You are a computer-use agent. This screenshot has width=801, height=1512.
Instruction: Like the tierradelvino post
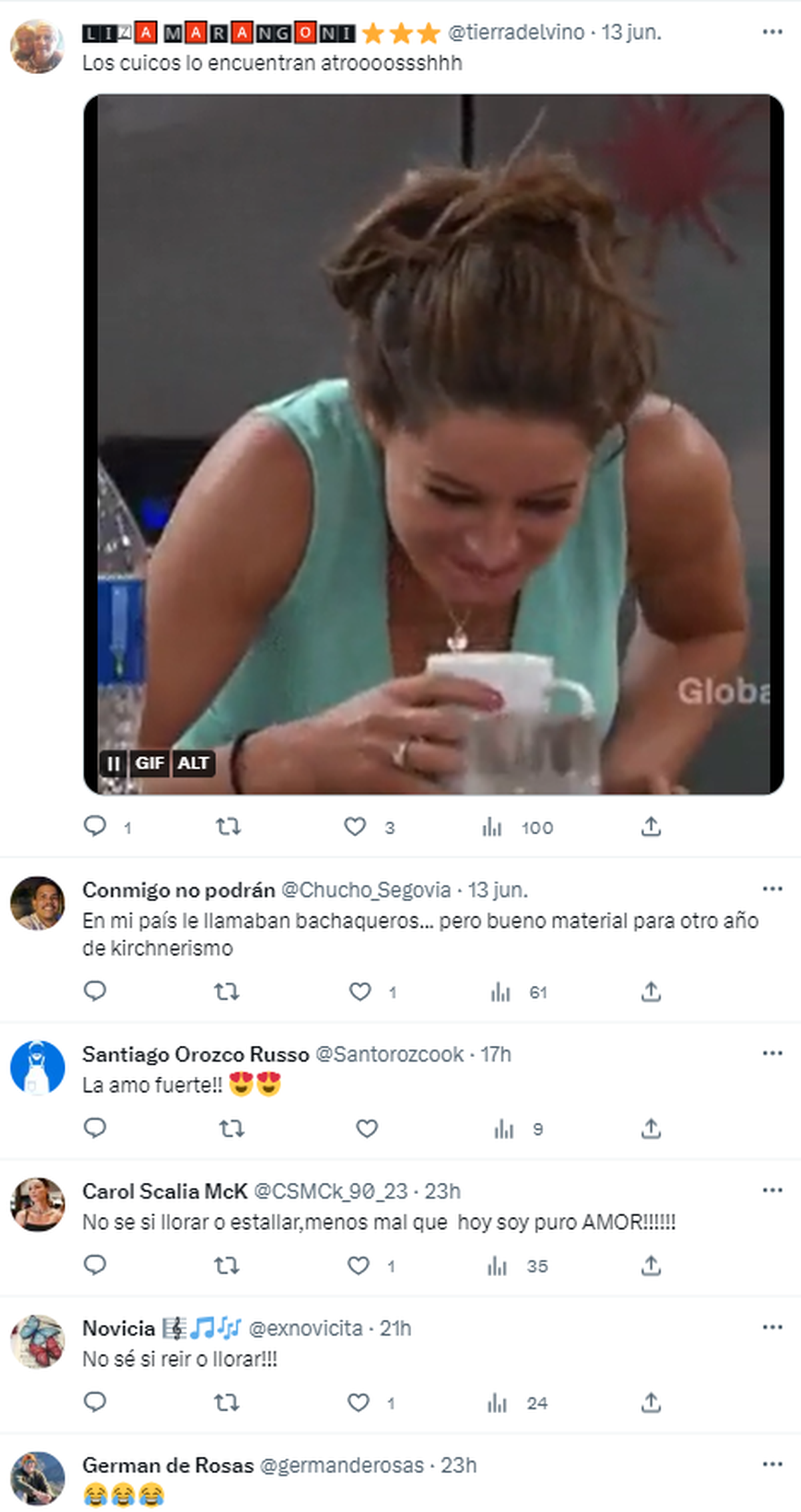point(355,827)
